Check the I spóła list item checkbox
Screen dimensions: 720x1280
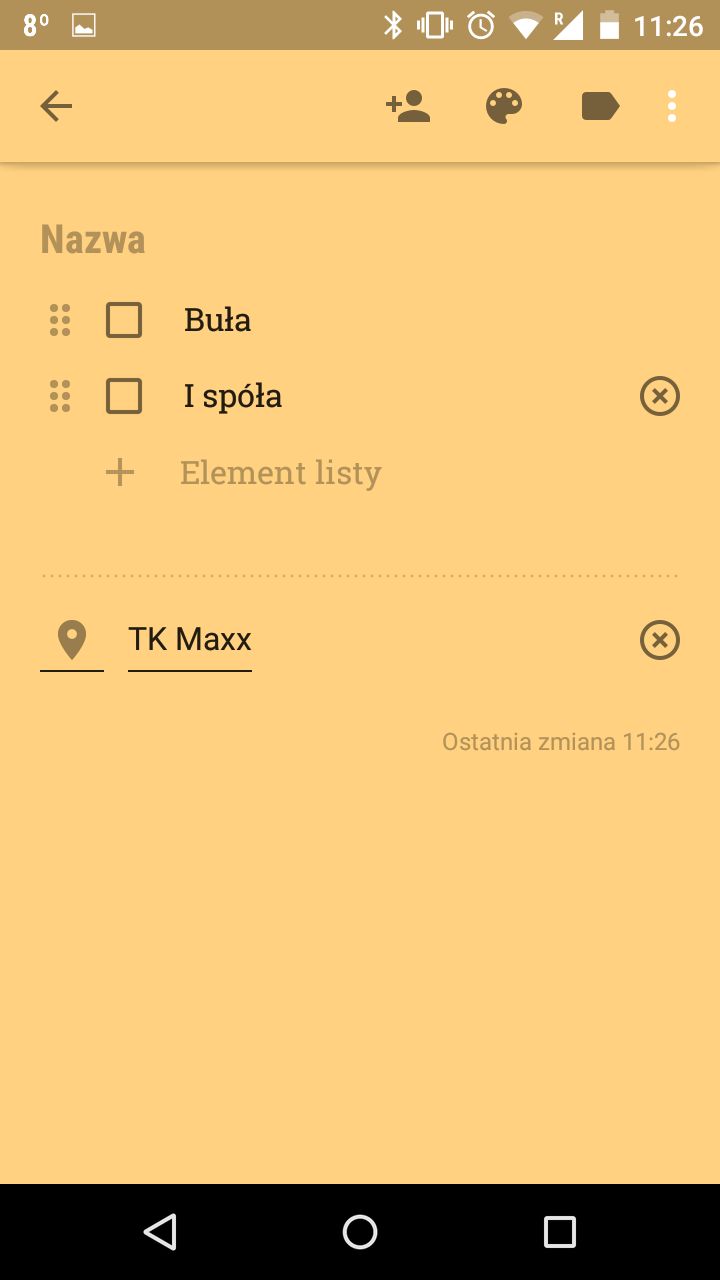(123, 396)
